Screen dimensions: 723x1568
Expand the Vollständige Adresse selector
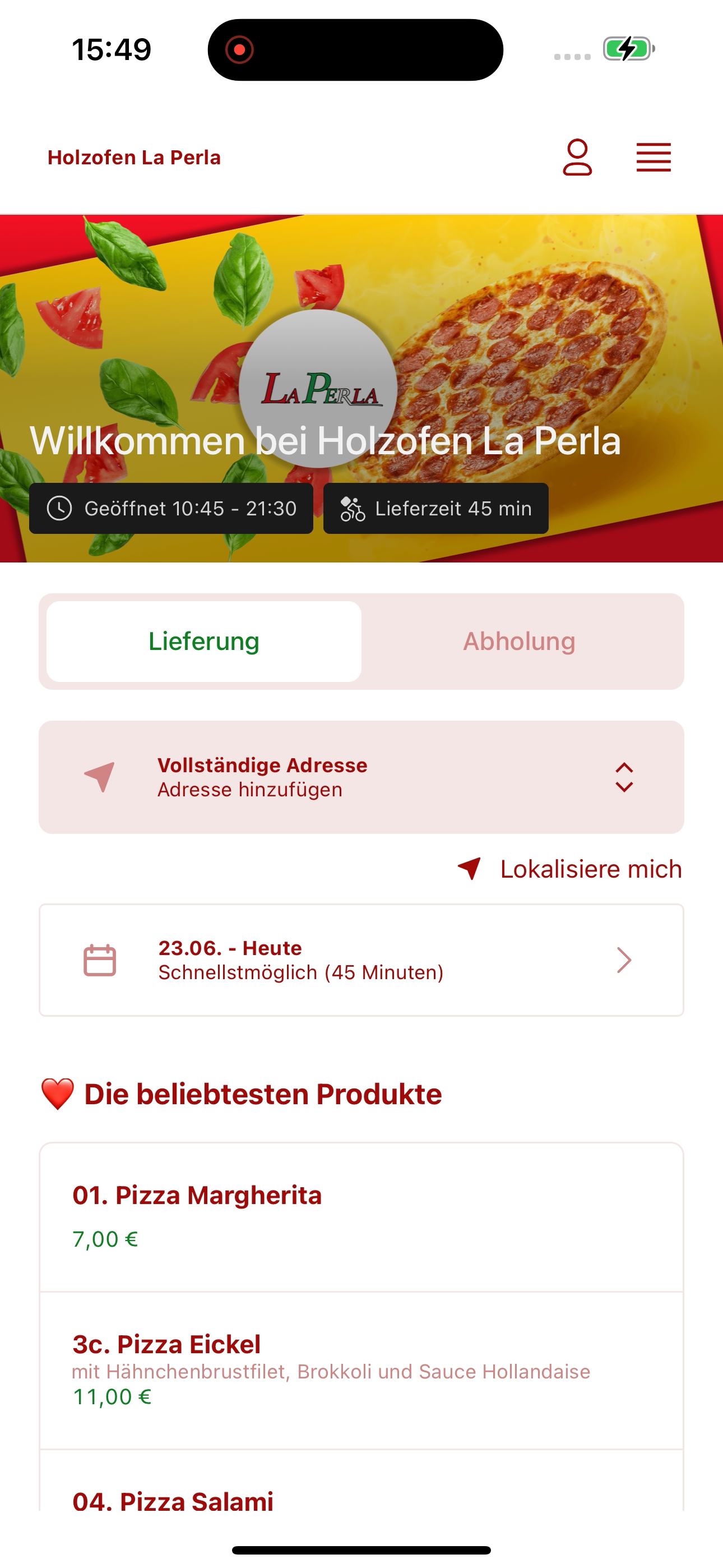coord(361,777)
